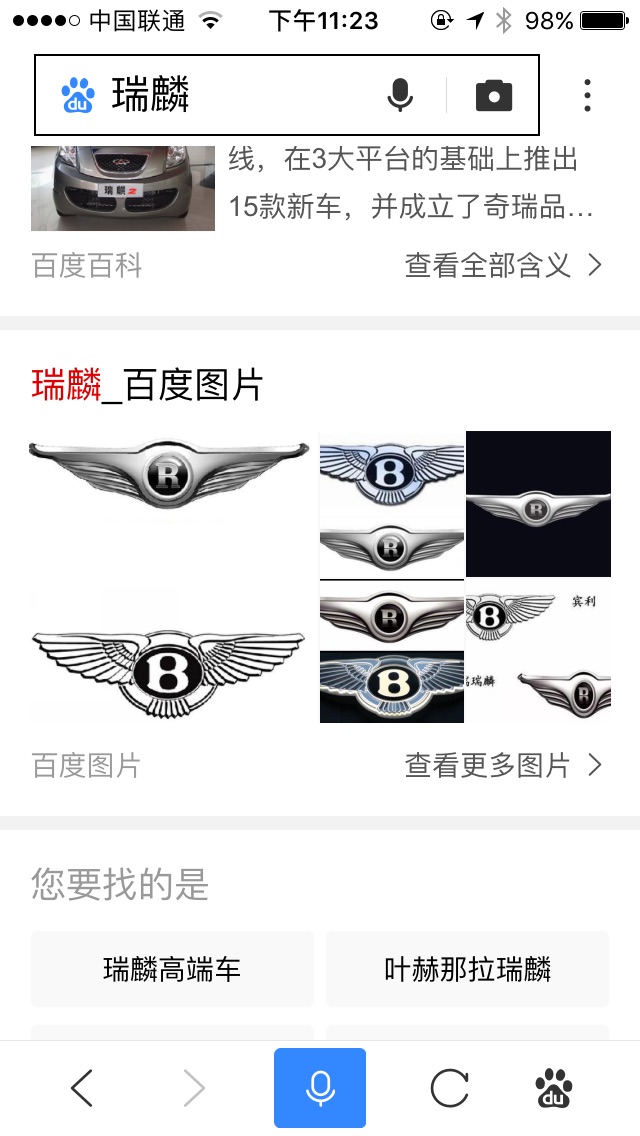Open 查看更多图片 link
640x1136 pixels.
503,765
